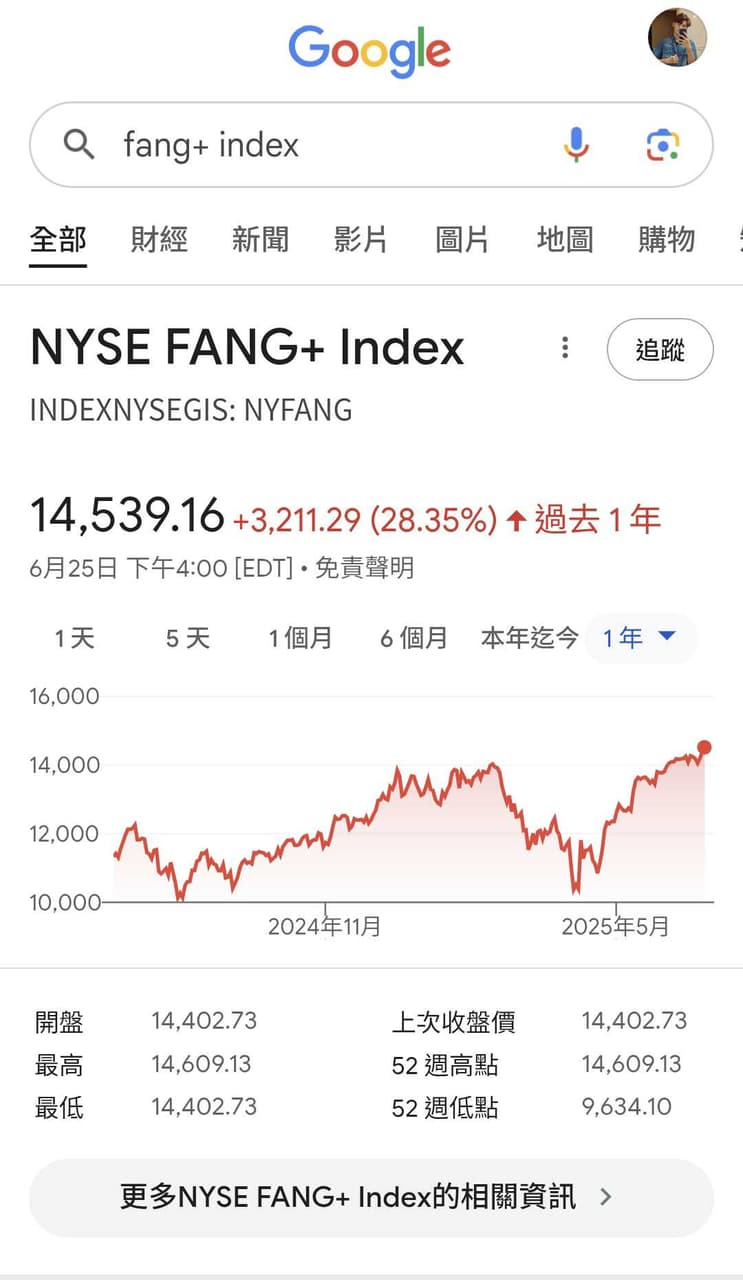The image size is (743, 1280).
Task: Open the 圖片 search tab
Action: coord(461,239)
